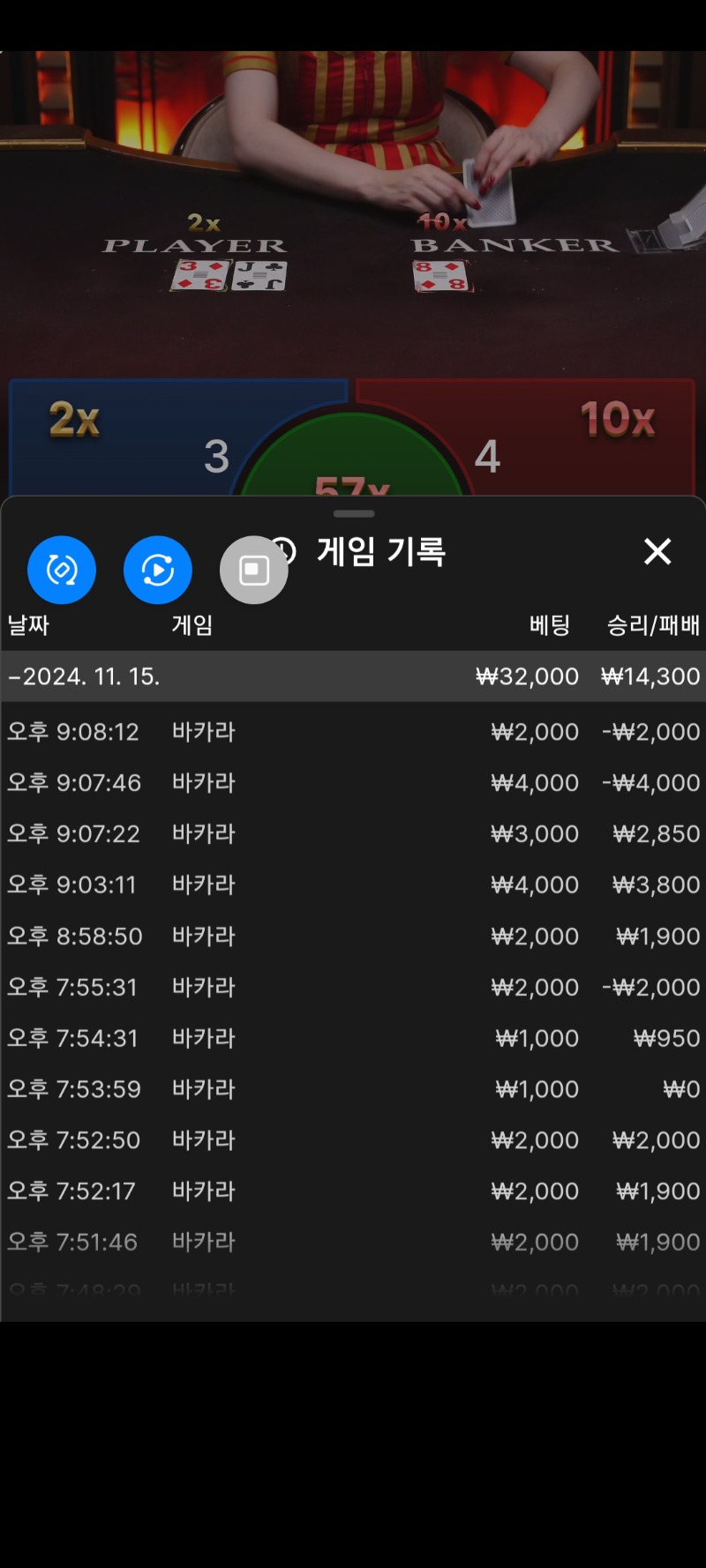
Task: View details of the 오후 9:07:22 game
Action: tap(353, 834)
